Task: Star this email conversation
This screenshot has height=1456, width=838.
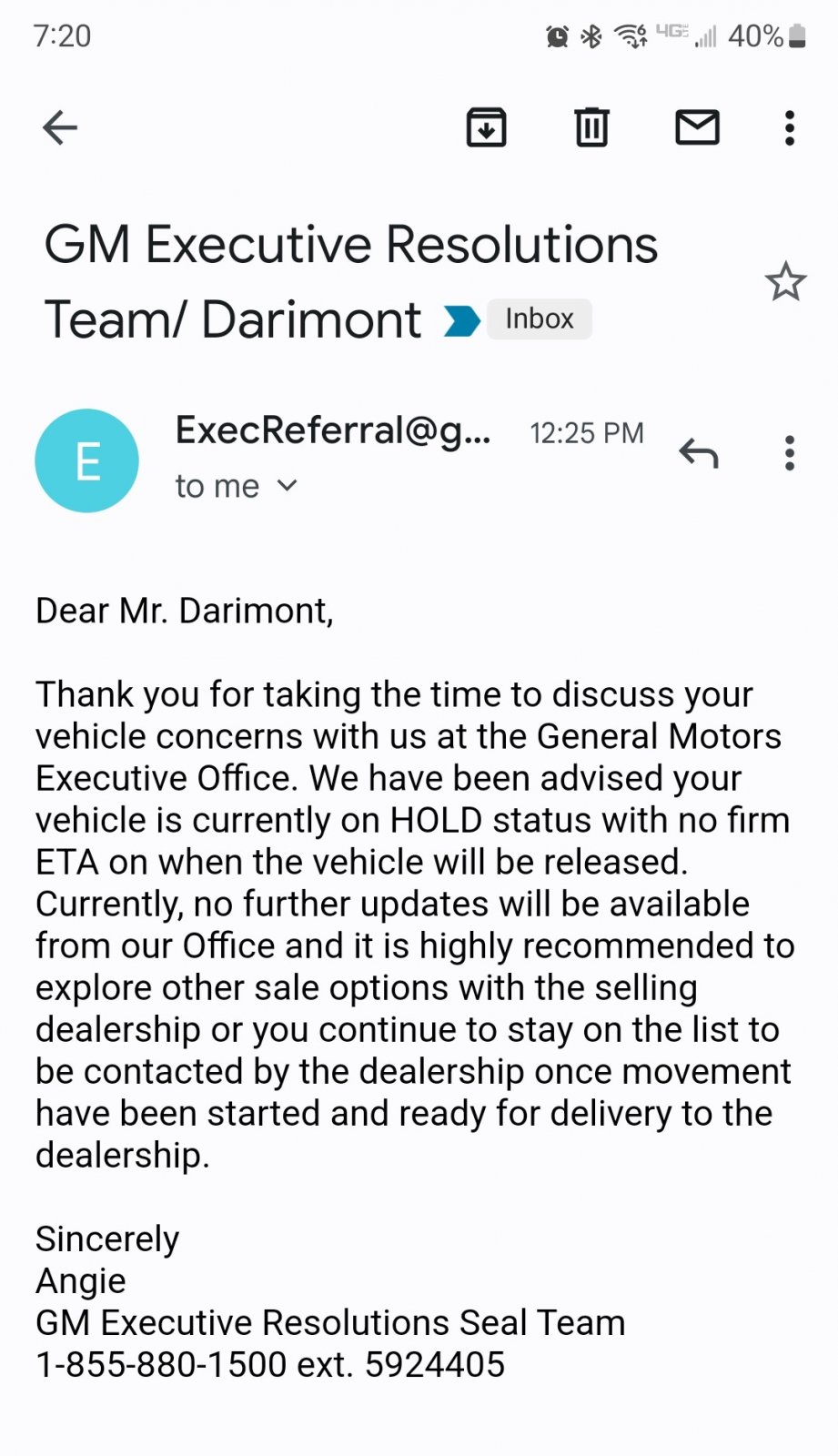Action: (x=785, y=282)
